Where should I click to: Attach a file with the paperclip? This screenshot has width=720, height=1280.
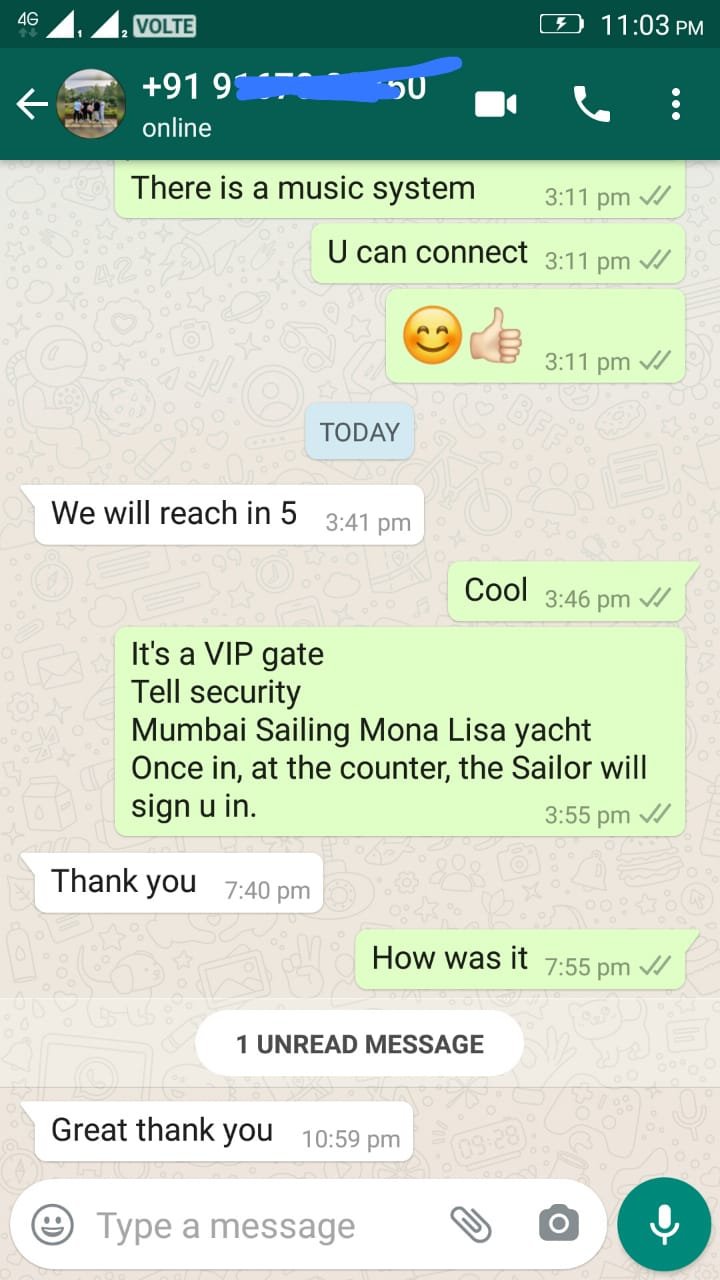(x=470, y=1223)
